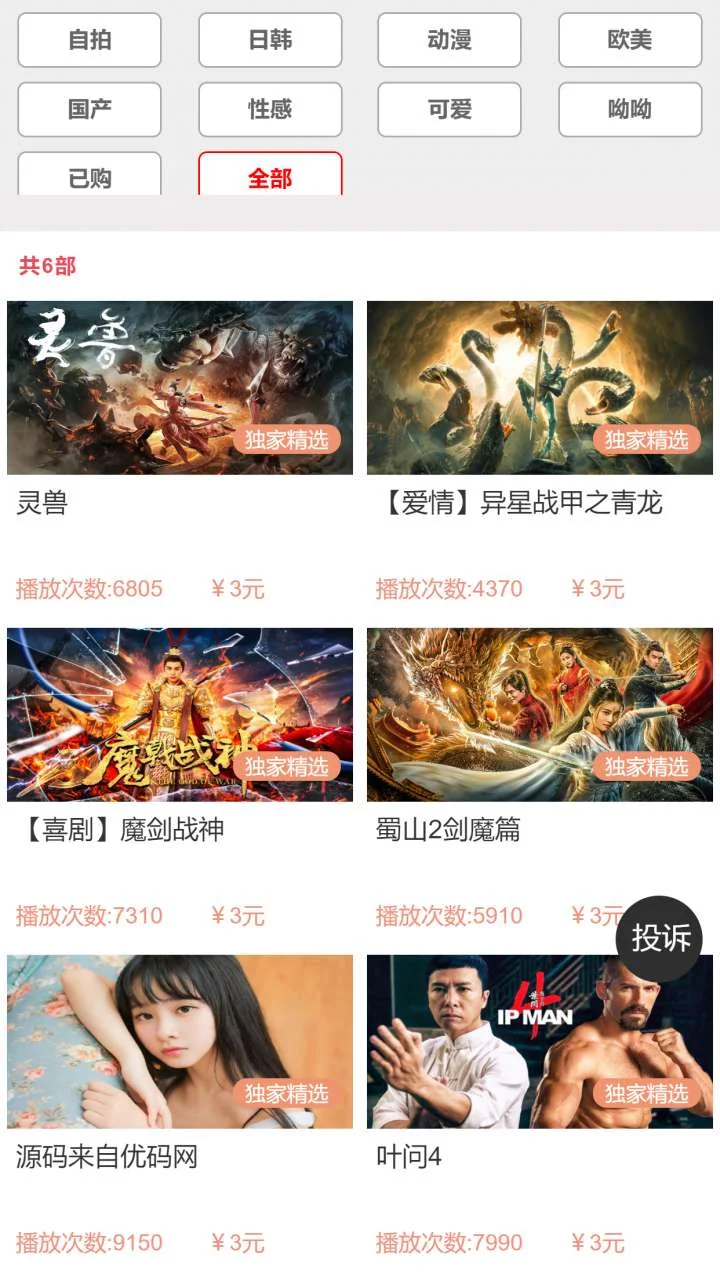Show 已购 purchased videos

pos(90,175)
